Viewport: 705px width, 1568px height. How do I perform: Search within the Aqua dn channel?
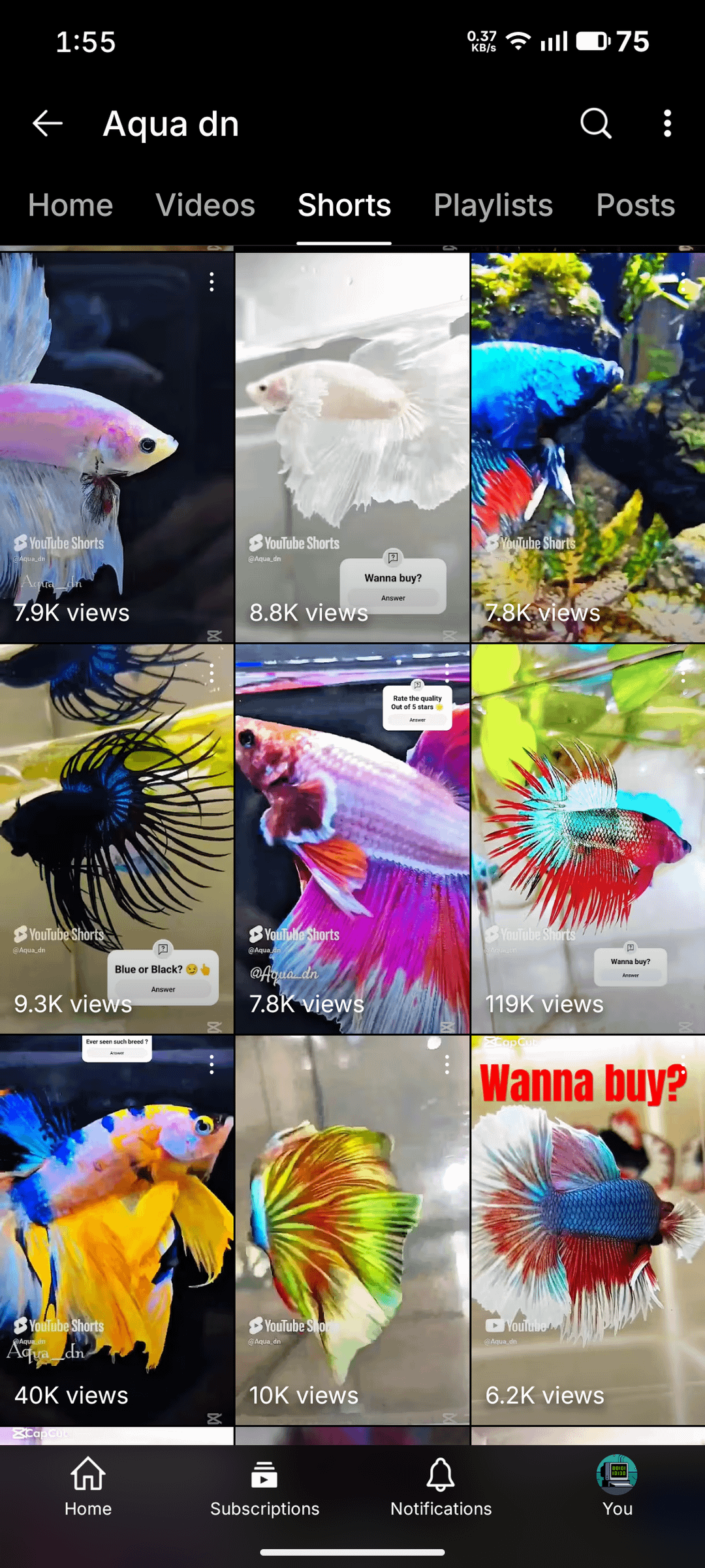point(595,123)
